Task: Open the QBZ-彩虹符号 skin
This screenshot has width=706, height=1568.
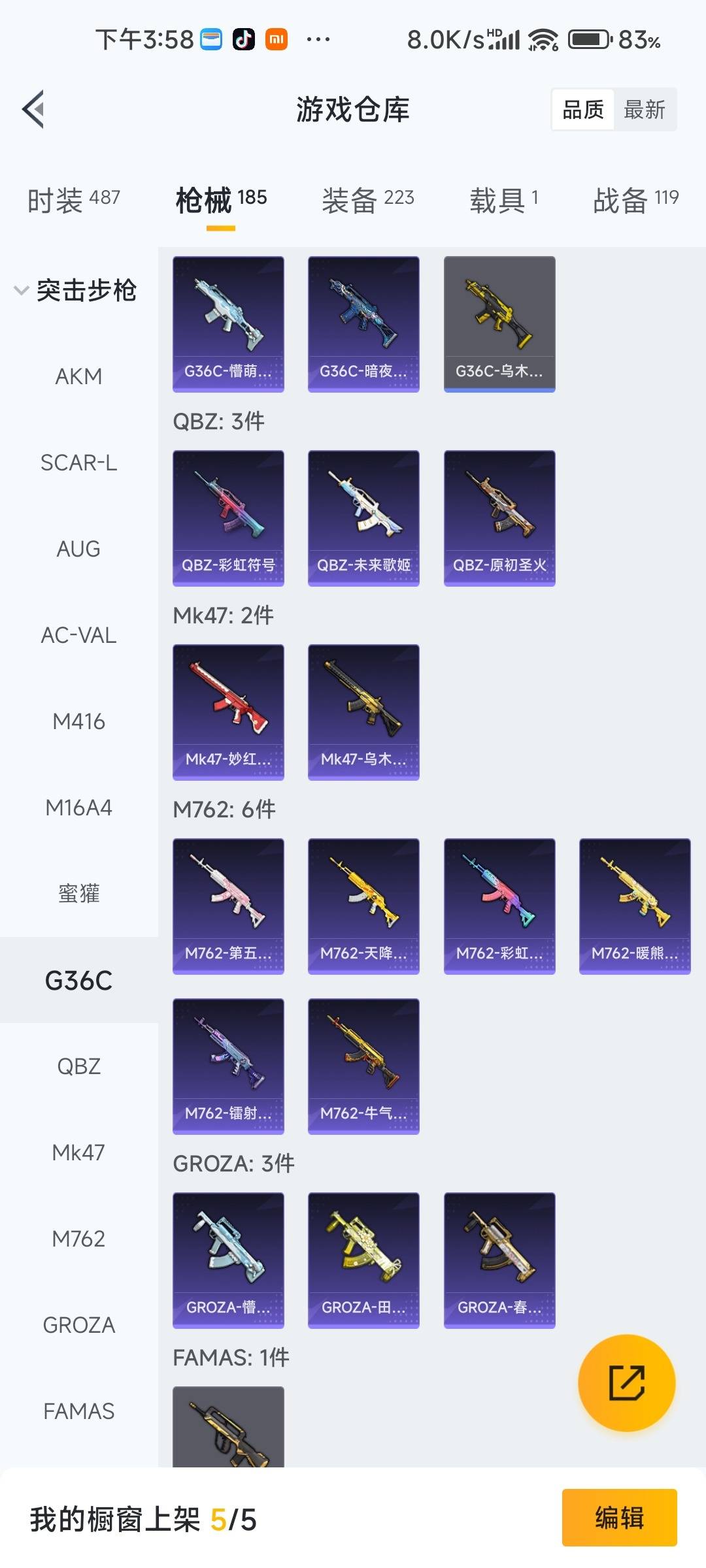Action: point(228,517)
